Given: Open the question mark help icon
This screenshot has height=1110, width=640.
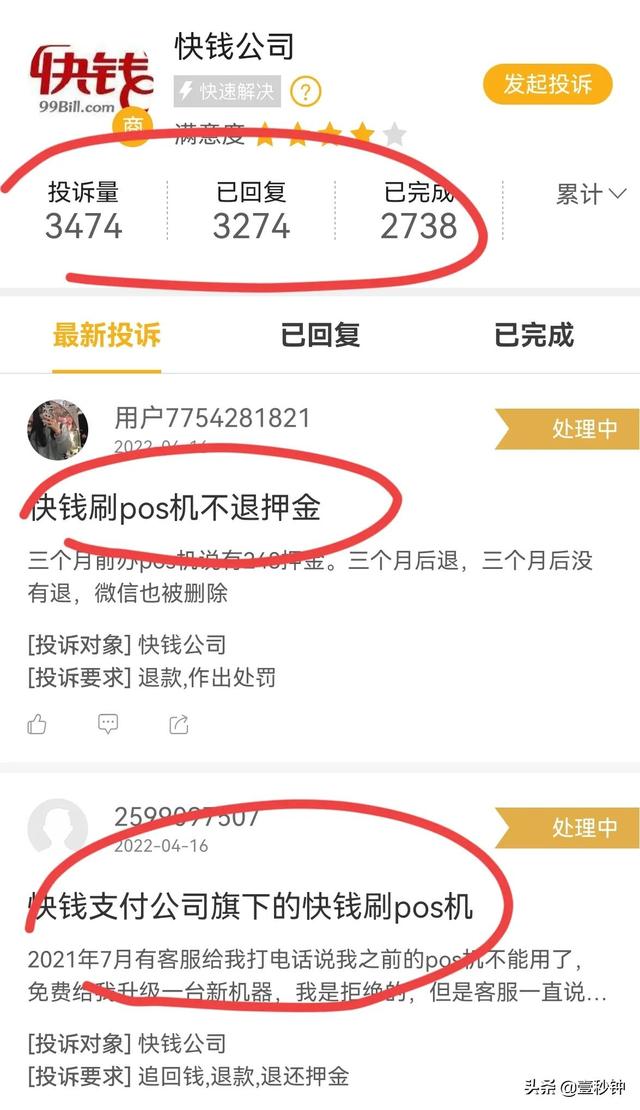Looking at the screenshot, I should tap(306, 92).
